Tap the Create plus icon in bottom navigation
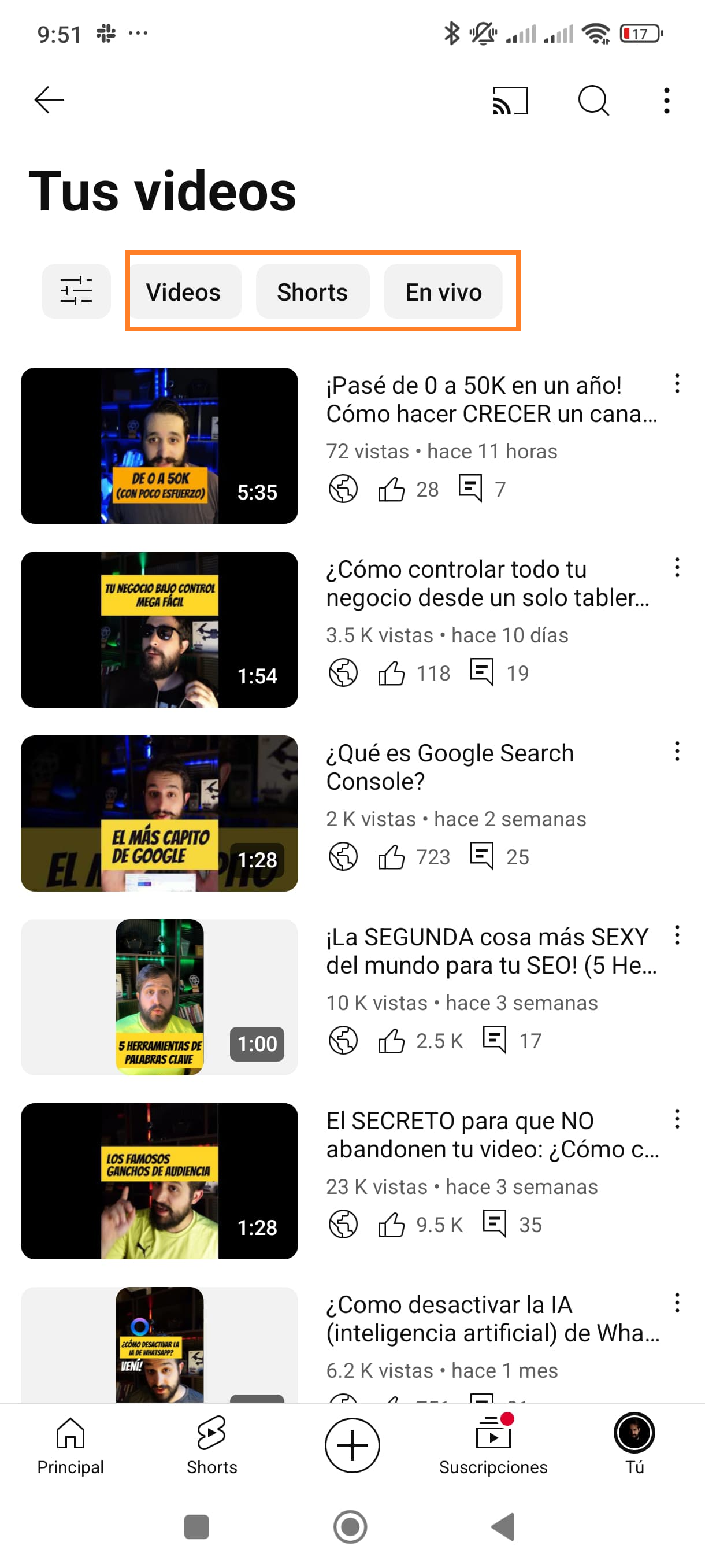 click(352, 1445)
